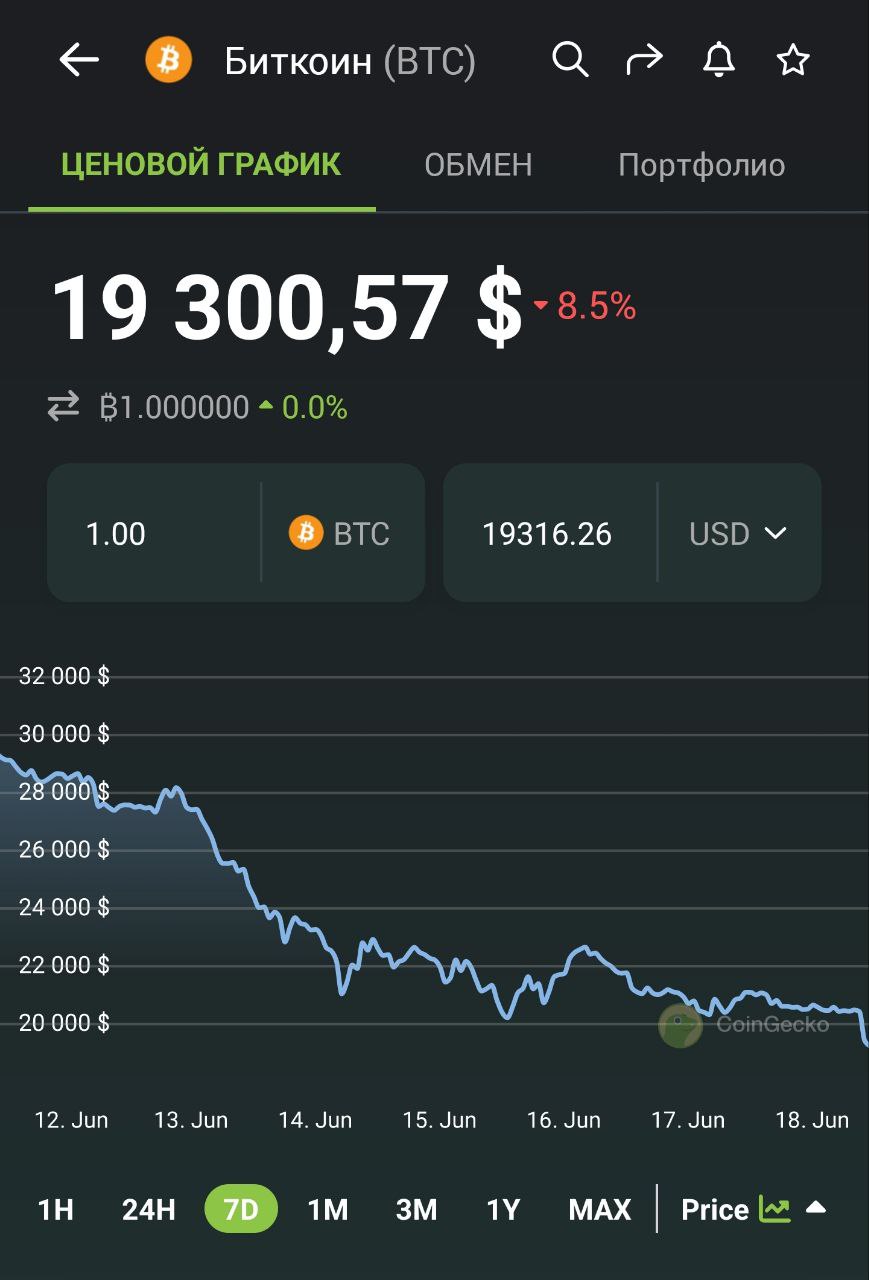The width and height of the screenshot is (869, 1280).
Task: Select the 24H chart range
Action: (149, 1210)
